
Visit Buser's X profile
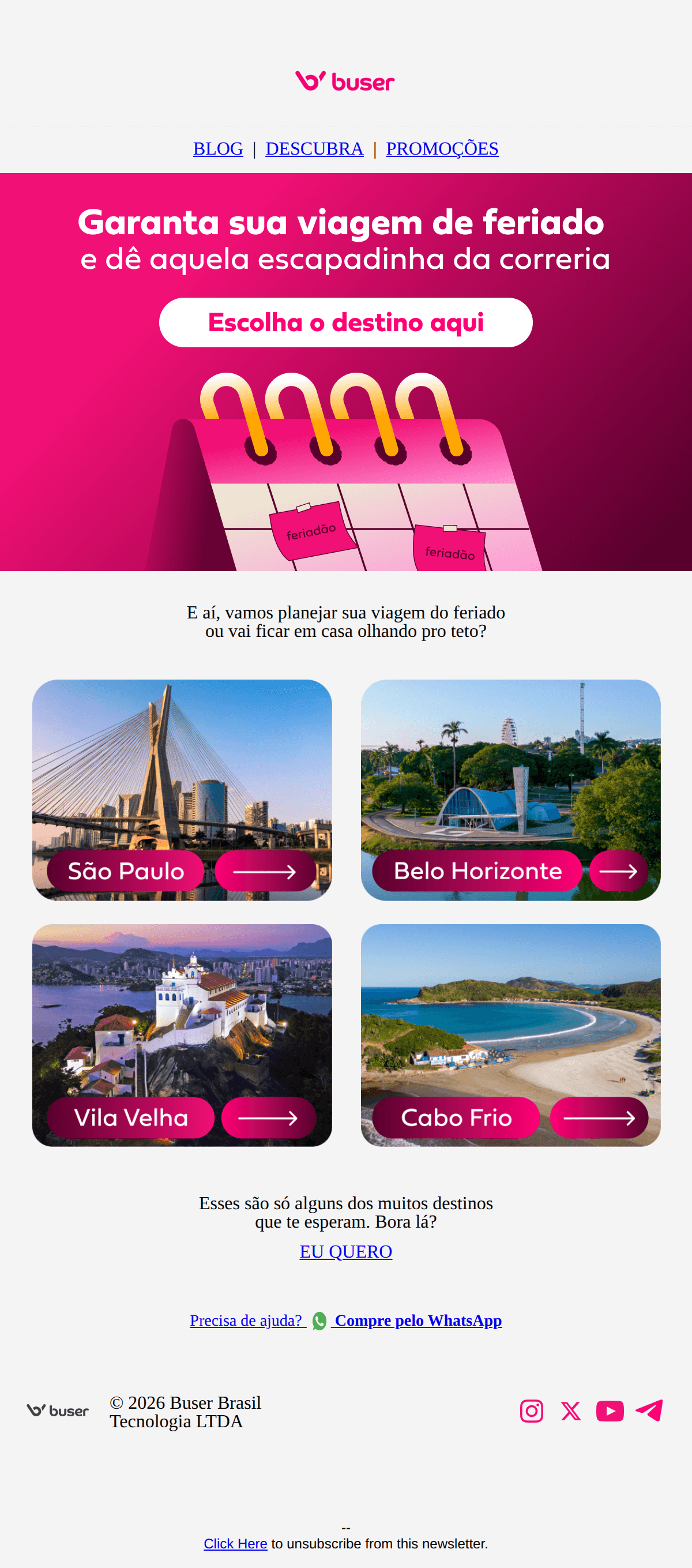(x=570, y=1411)
